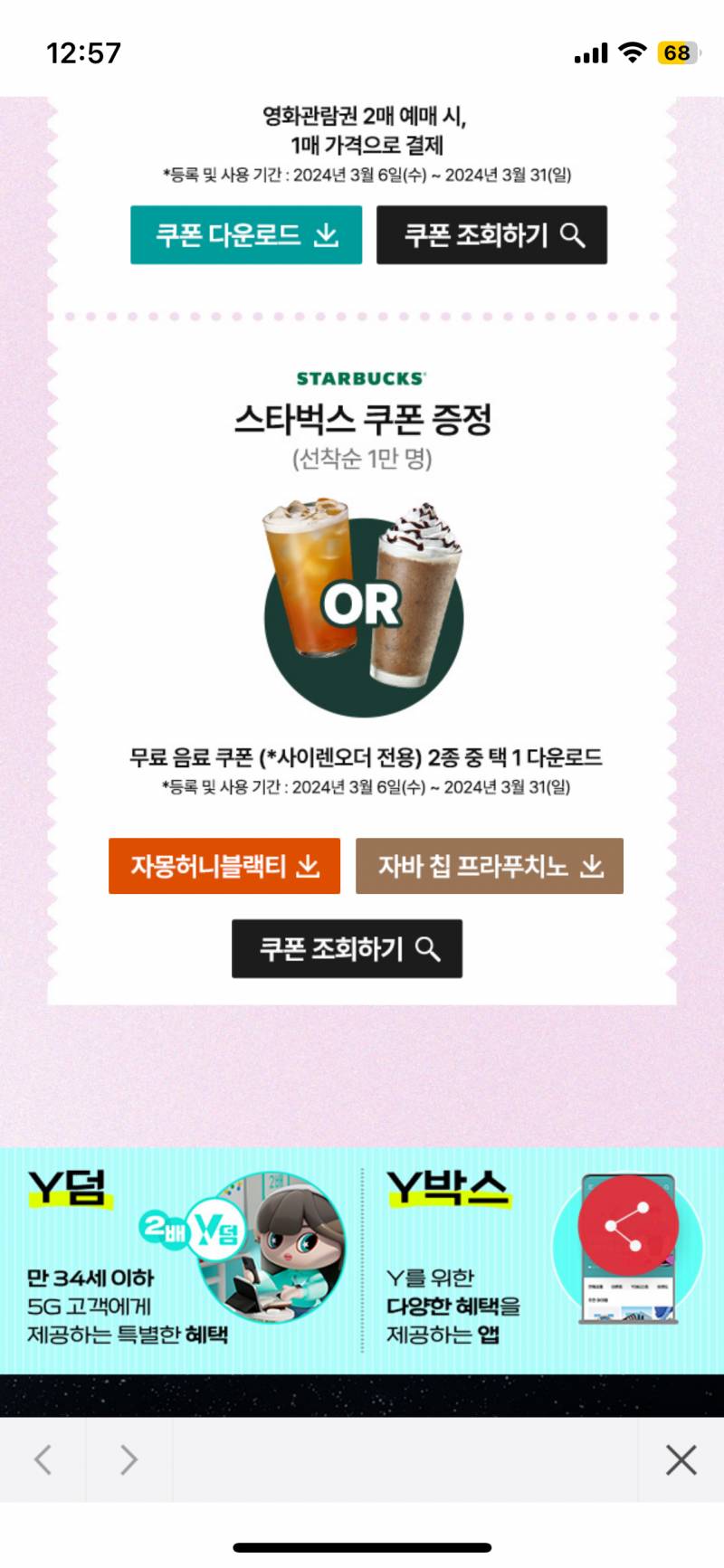
Task: Tap the cellular signal icon in status bar
Action: tap(593, 52)
